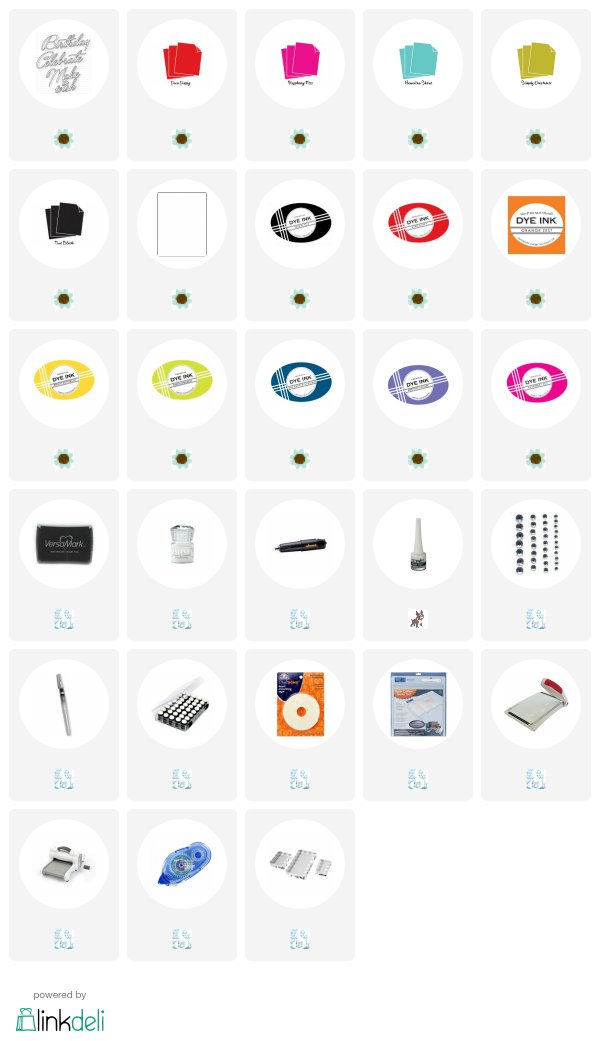The image size is (600, 1041).
Task: Tap the shop icon under the glue bottle
Action: (417, 619)
